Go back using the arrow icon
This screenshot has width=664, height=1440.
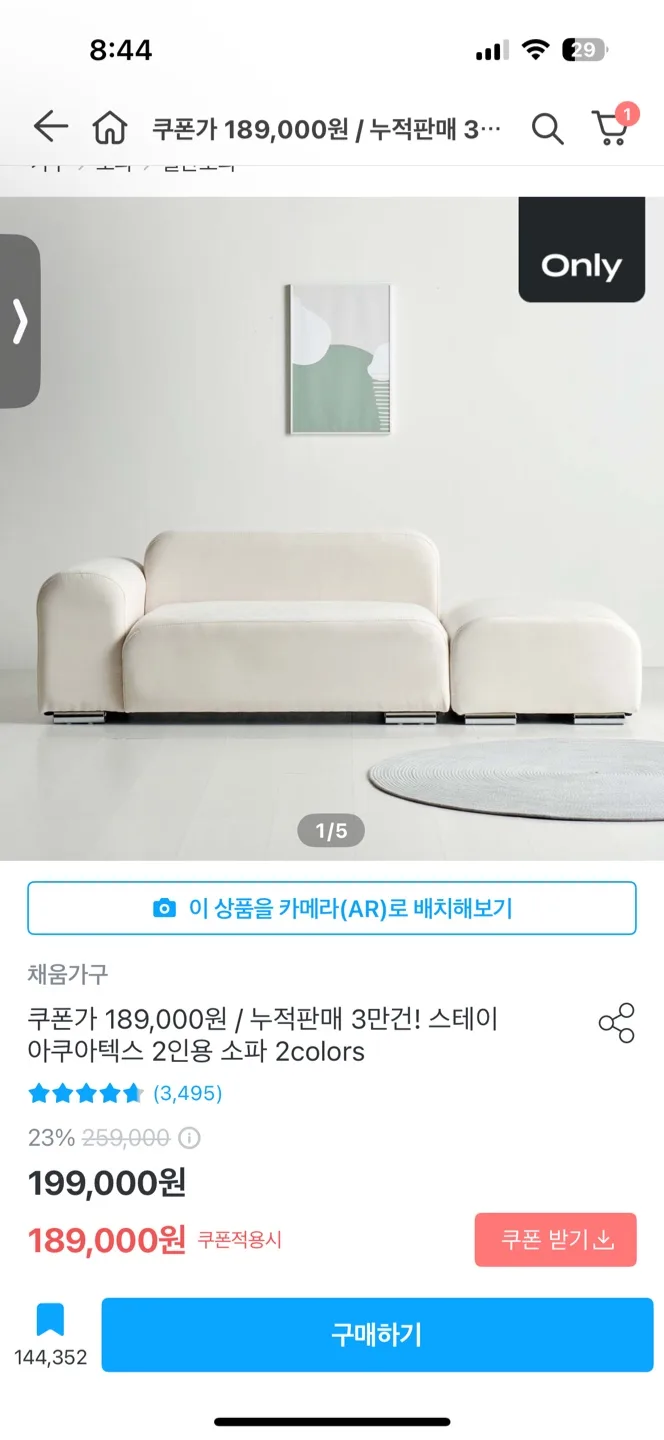click(50, 127)
